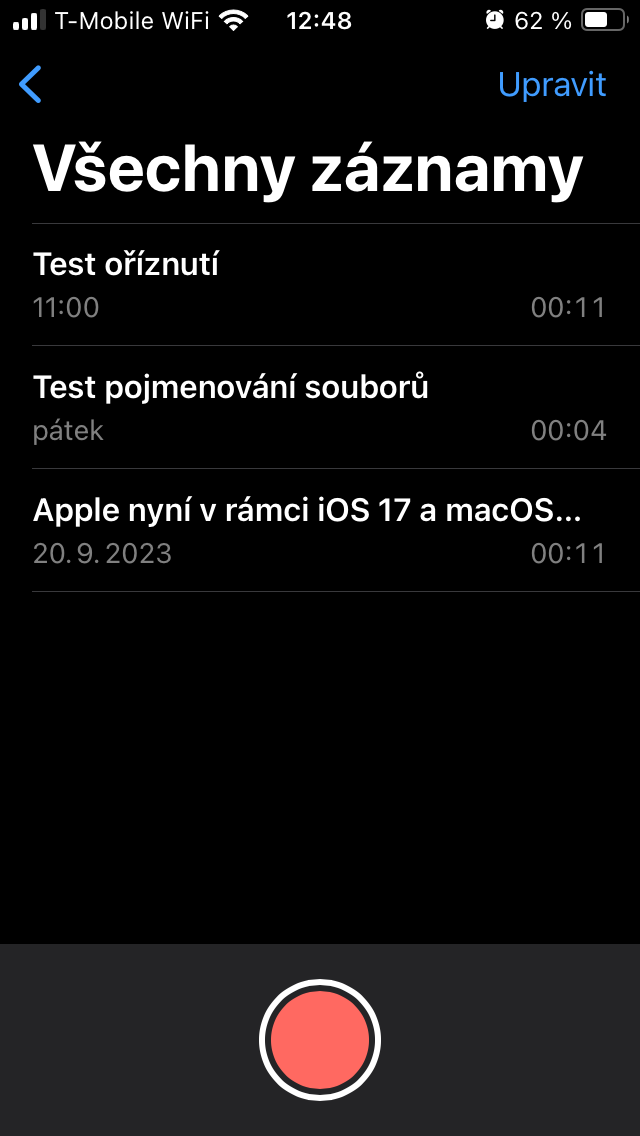
Task: Open the recording Test oříznutí
Action: pos(320,285)
